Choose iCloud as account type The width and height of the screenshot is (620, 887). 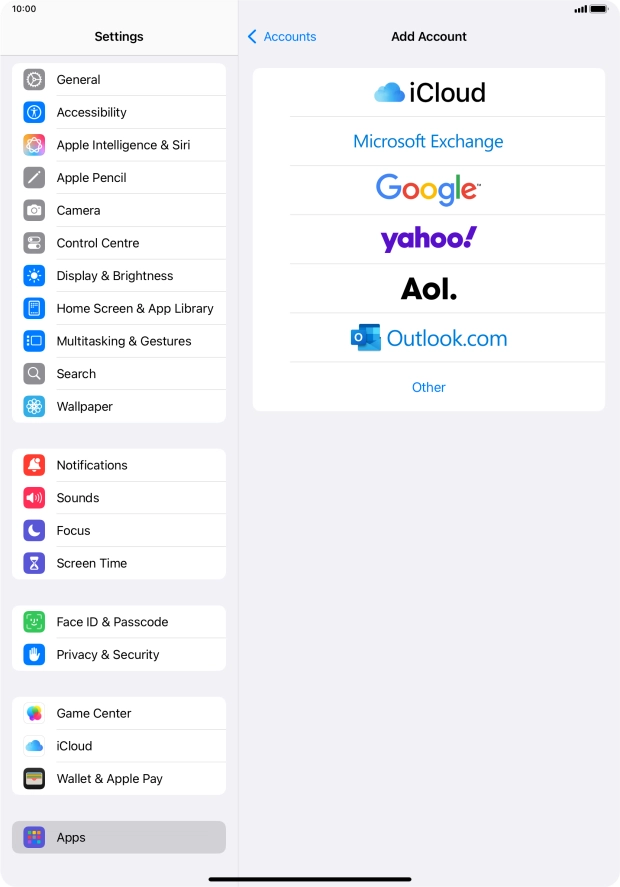(429, 93)
